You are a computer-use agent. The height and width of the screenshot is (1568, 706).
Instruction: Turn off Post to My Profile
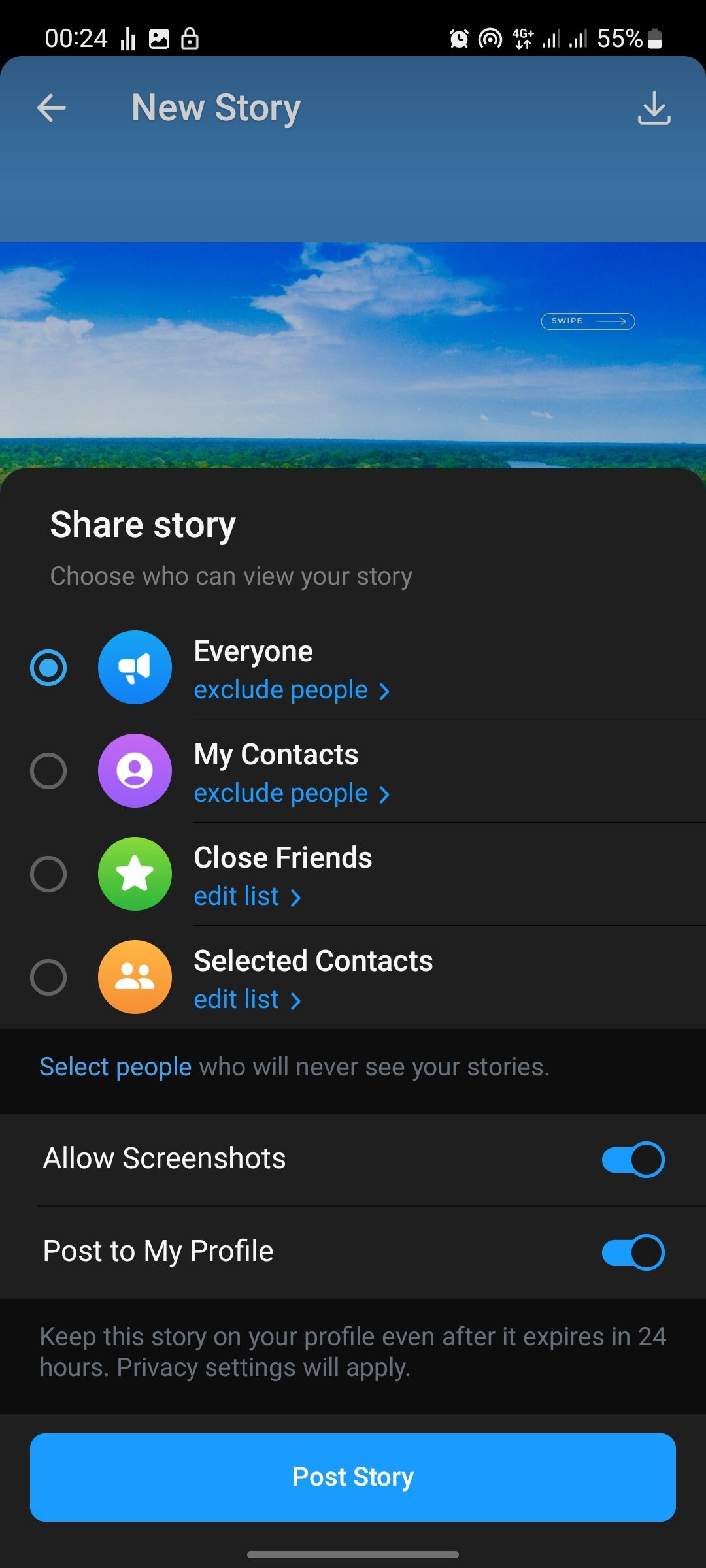(632, 1252)
